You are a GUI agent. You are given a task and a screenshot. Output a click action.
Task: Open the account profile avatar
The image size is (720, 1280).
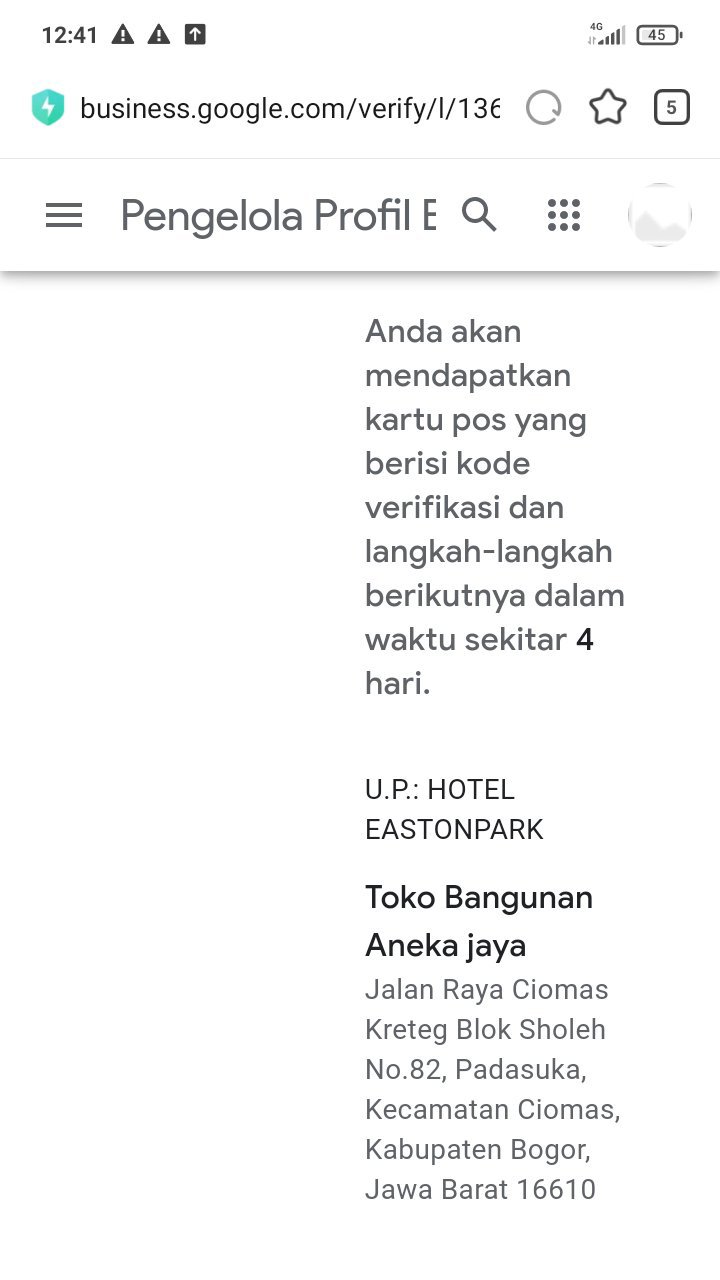coord(660,215)
